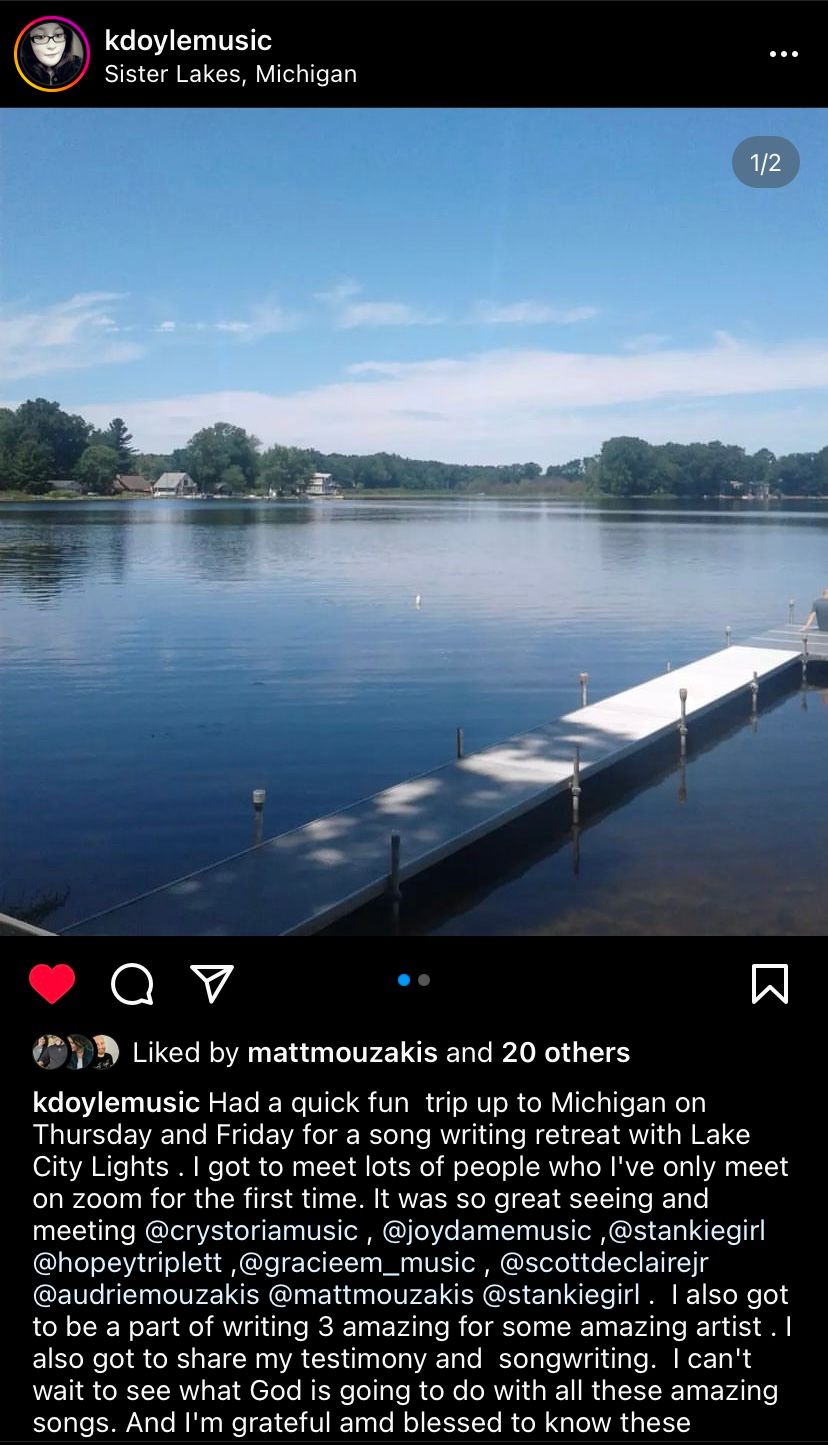Screen dimensions: 828x1445
Task: Save the post with the bookmark icon
Action: [x=769, y=984]
